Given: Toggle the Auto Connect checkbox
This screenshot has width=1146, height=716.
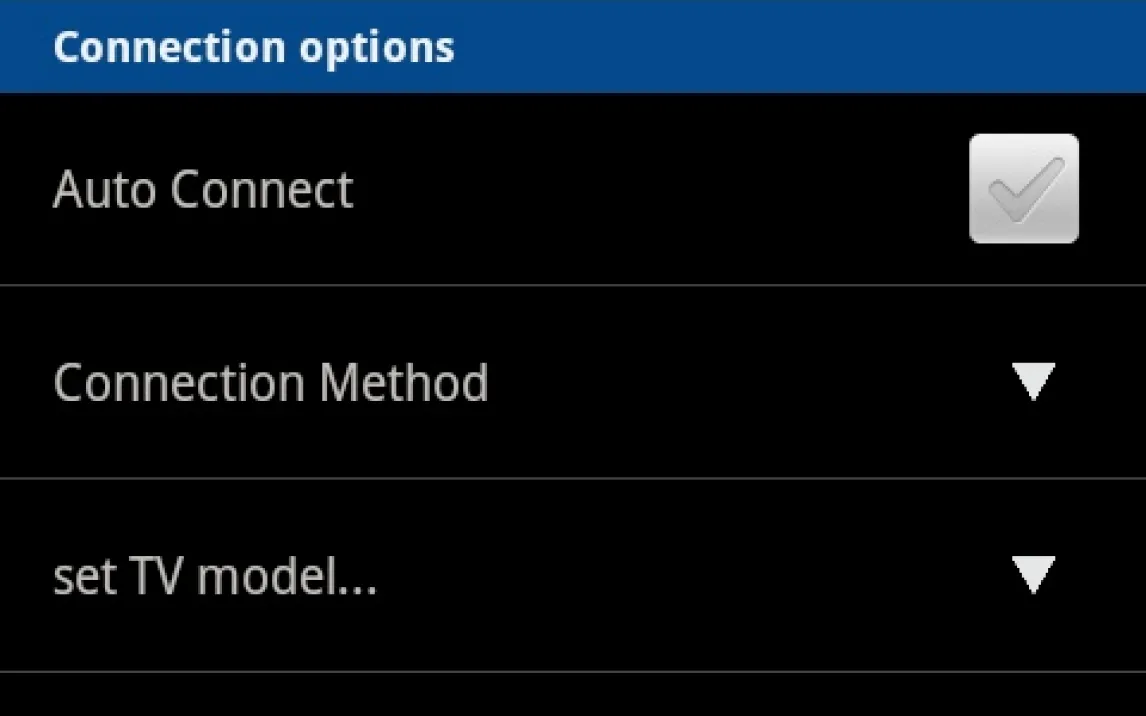Looking at the screenshot, I should (x=1023, y=189).
